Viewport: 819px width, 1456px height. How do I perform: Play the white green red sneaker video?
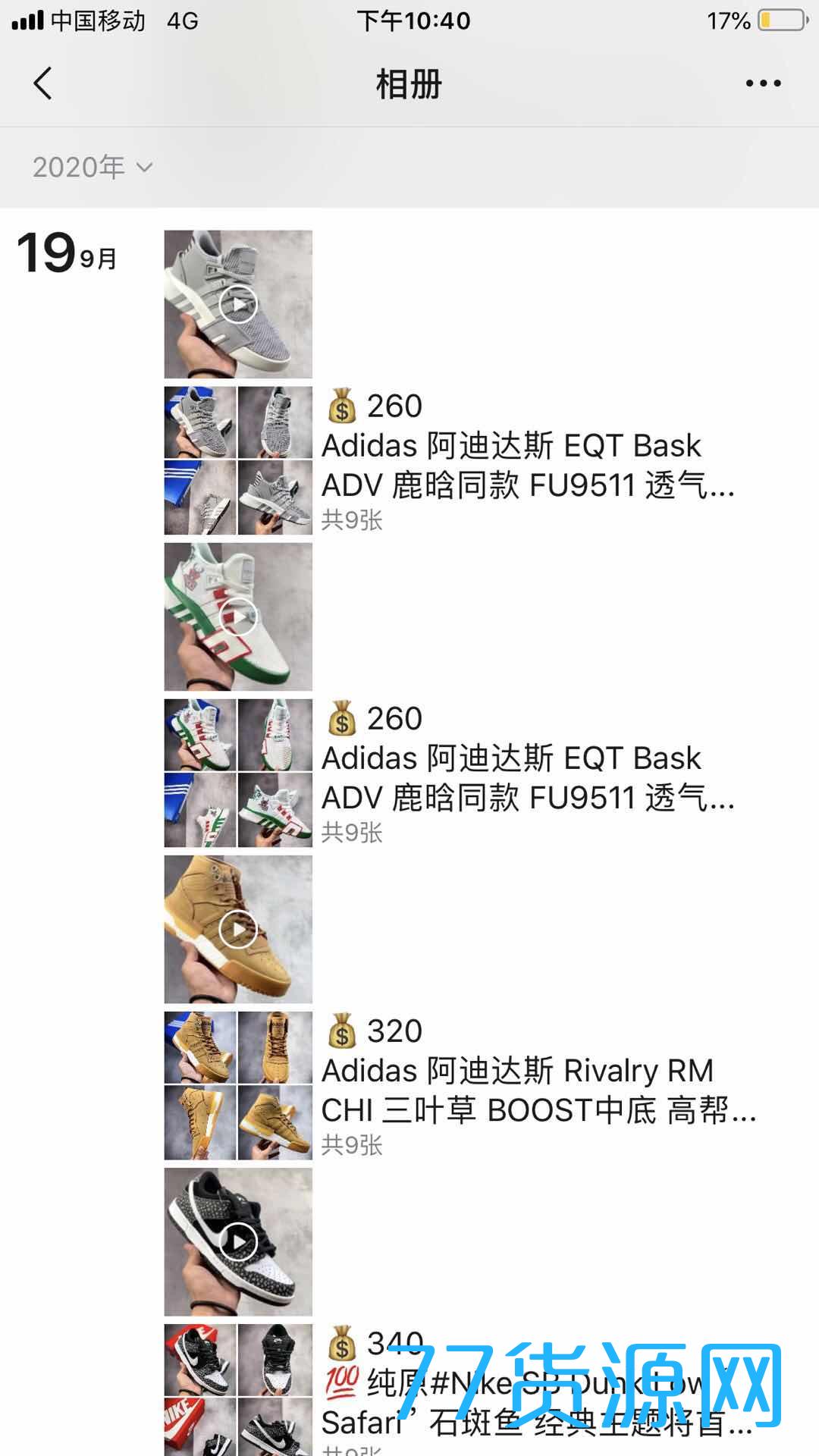coord(238,617)
